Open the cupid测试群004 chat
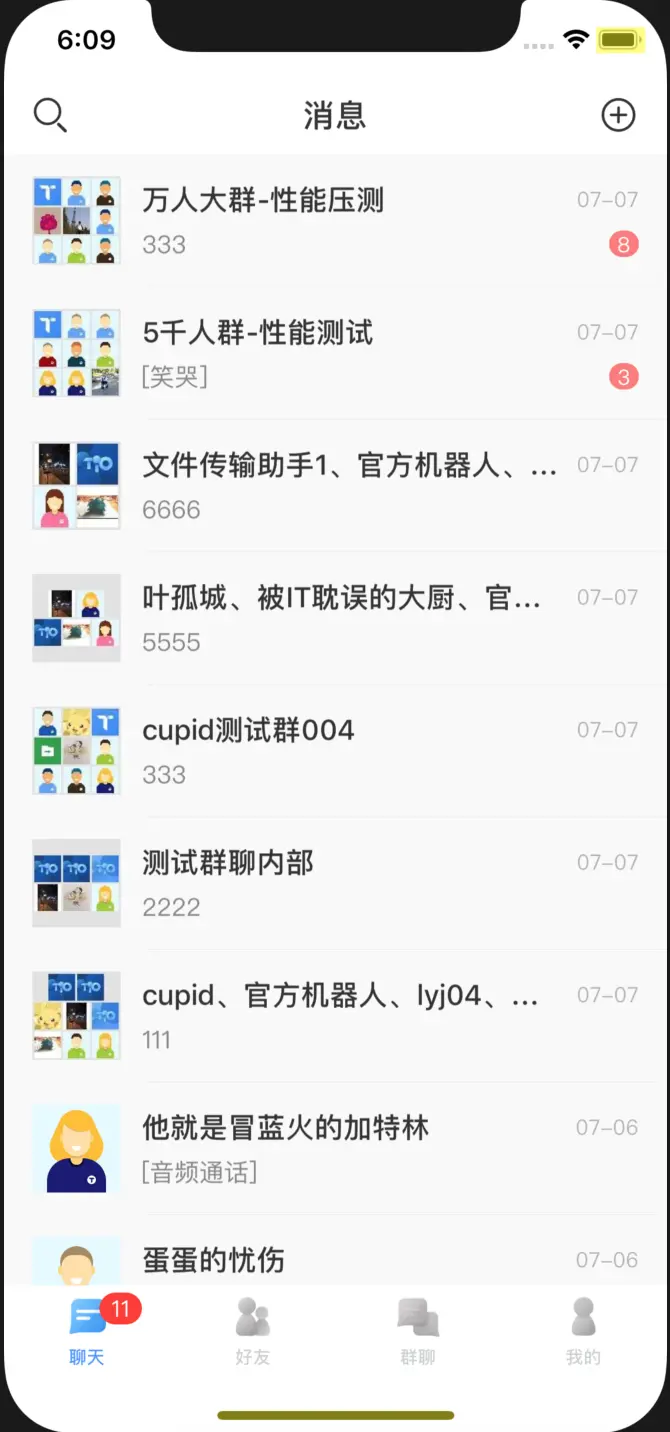The image size is (670, 1432). coord(335,750)
